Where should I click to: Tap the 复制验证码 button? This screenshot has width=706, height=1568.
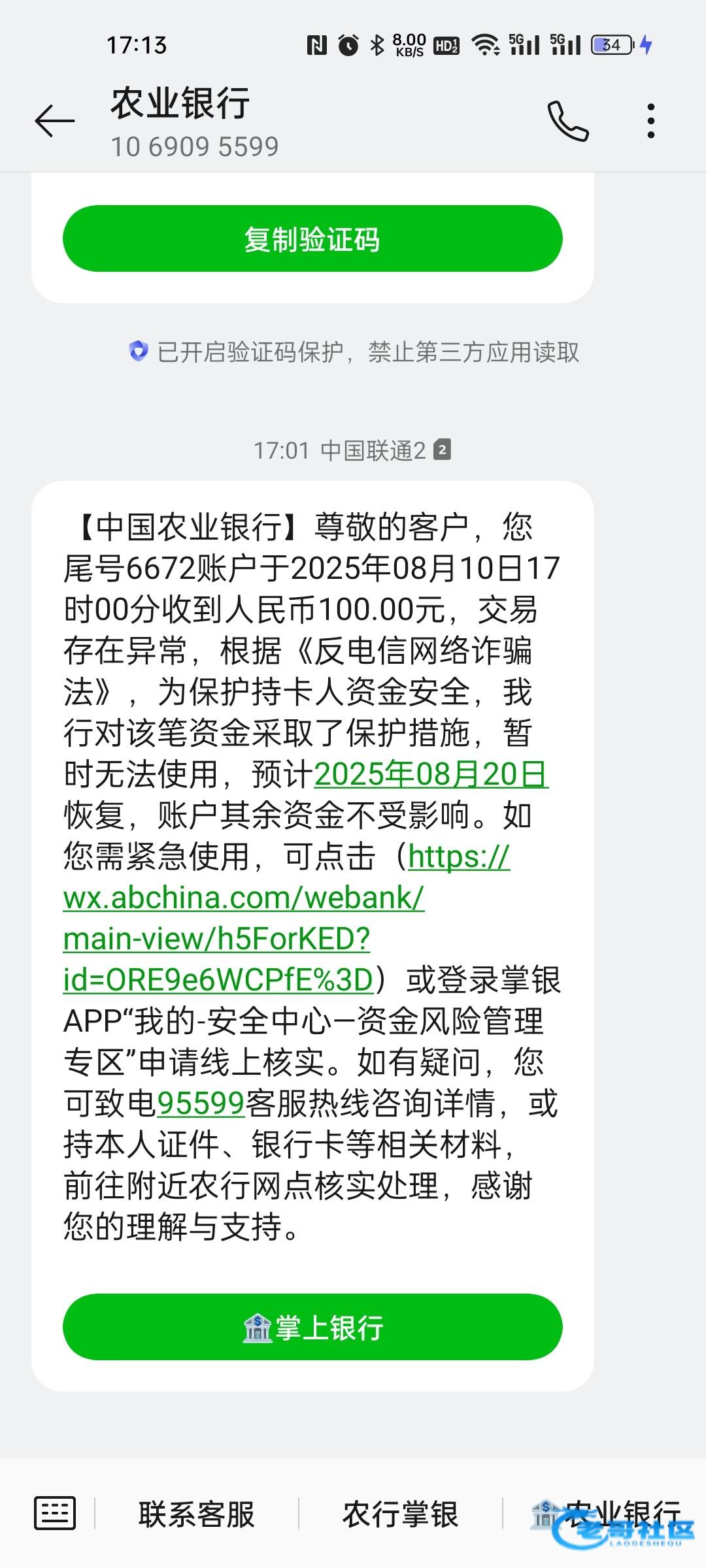coord(312,238)
